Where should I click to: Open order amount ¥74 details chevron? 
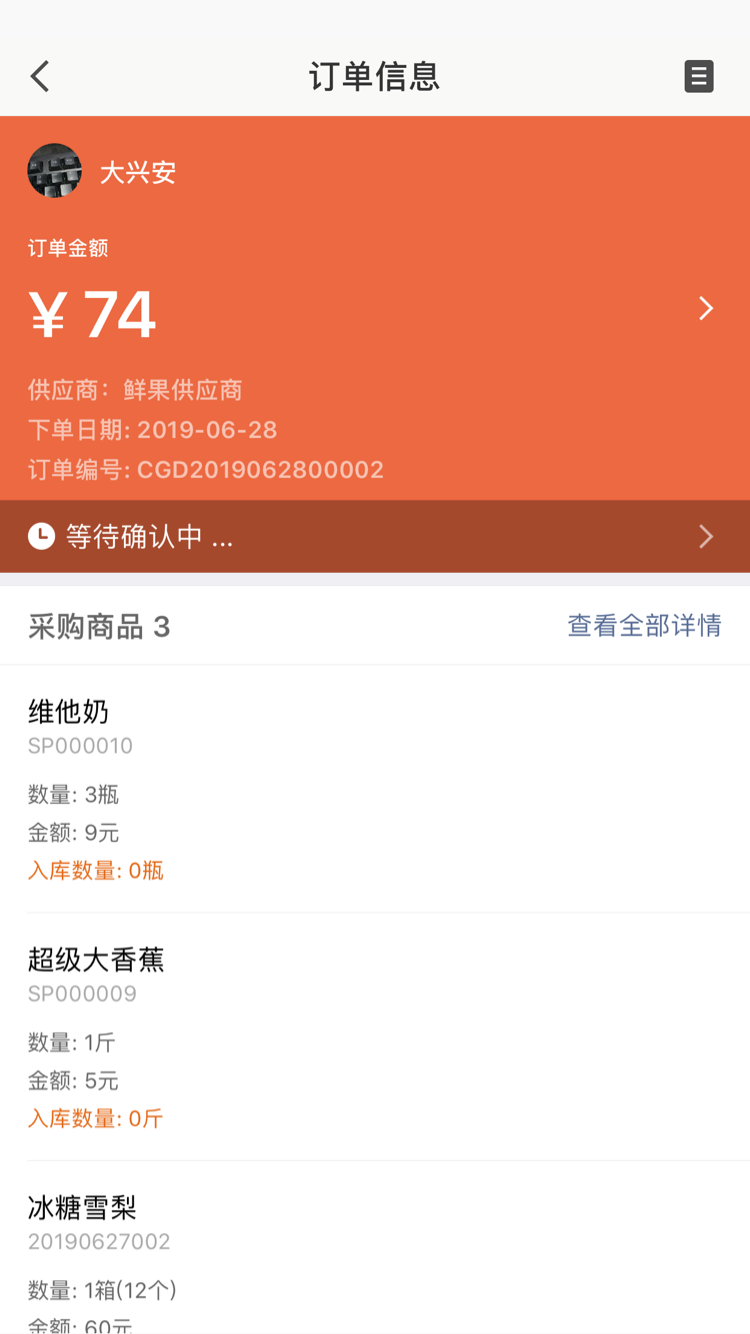click(x=705, y=309)
